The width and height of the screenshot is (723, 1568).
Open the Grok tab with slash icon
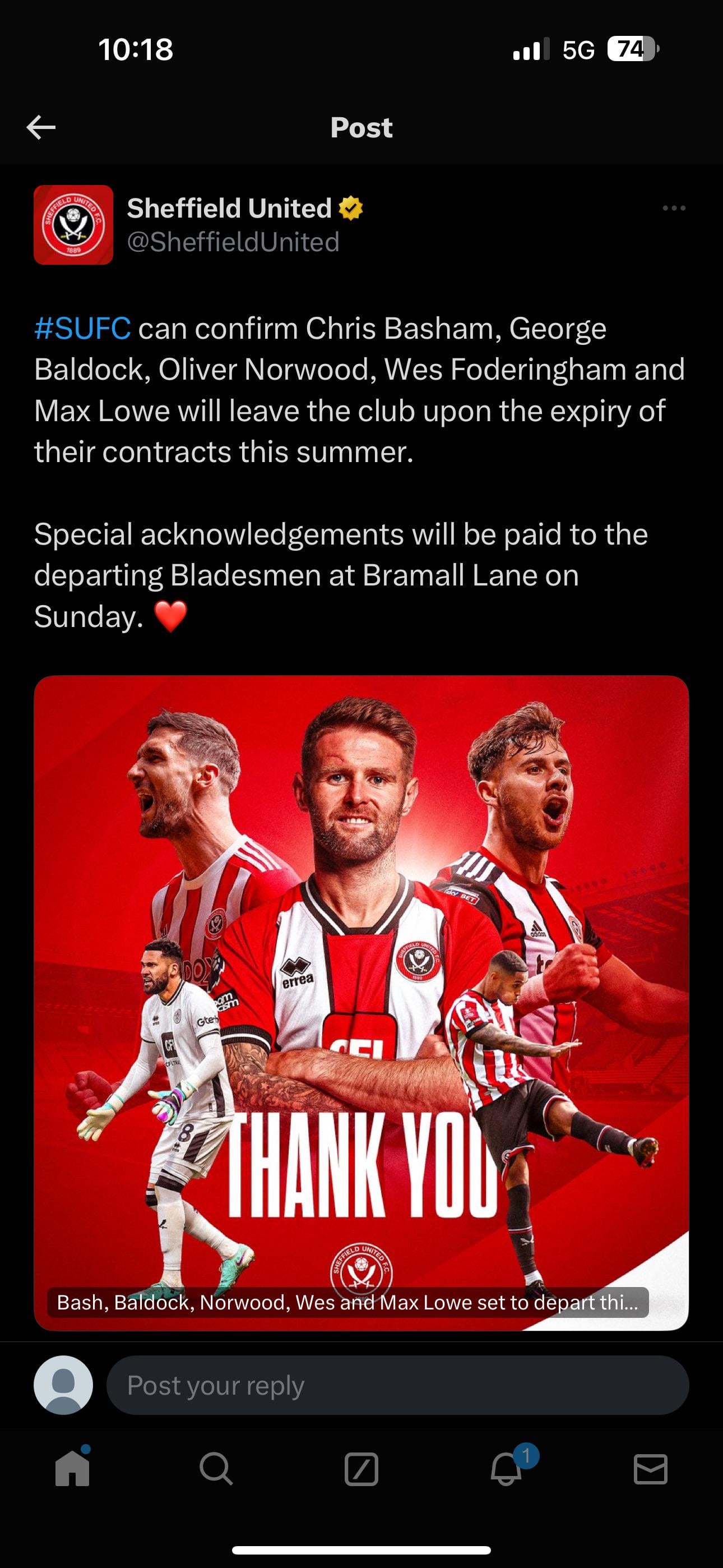tap(361, 1469)
